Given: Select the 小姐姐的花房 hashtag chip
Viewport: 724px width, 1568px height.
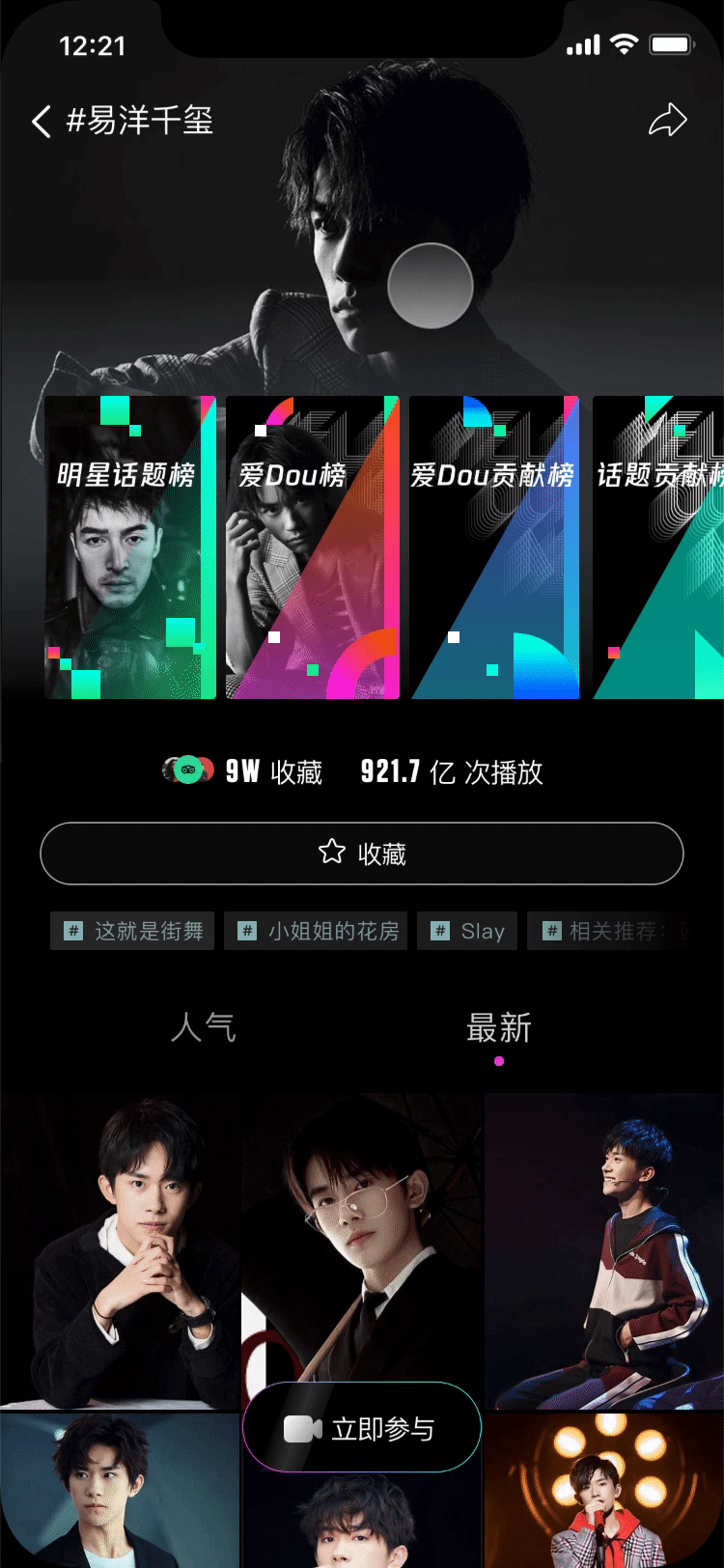Looking at the screenshot, I should click(316, 931).
